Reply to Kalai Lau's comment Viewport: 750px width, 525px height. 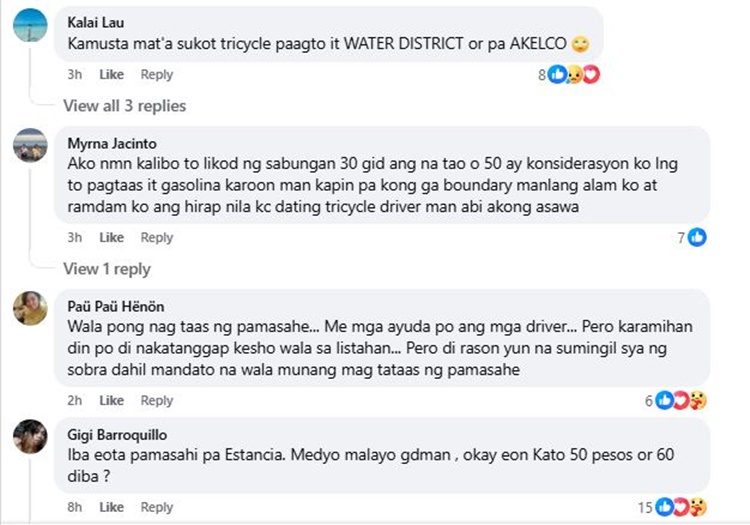tap(156, 75)
